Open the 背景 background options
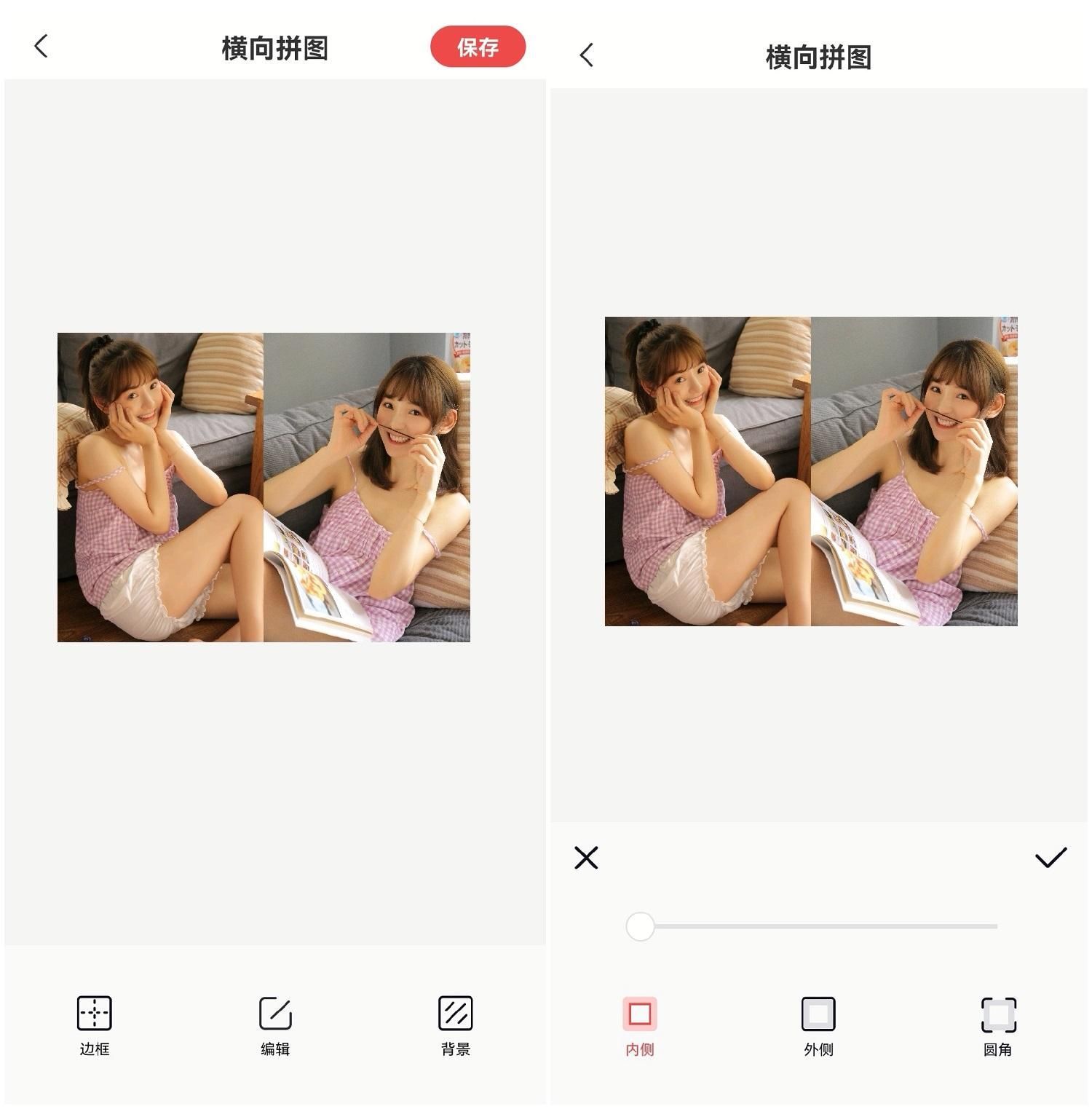Image resolution: width=1092 pixels, height=1109 pixels. click(456, 1025)
